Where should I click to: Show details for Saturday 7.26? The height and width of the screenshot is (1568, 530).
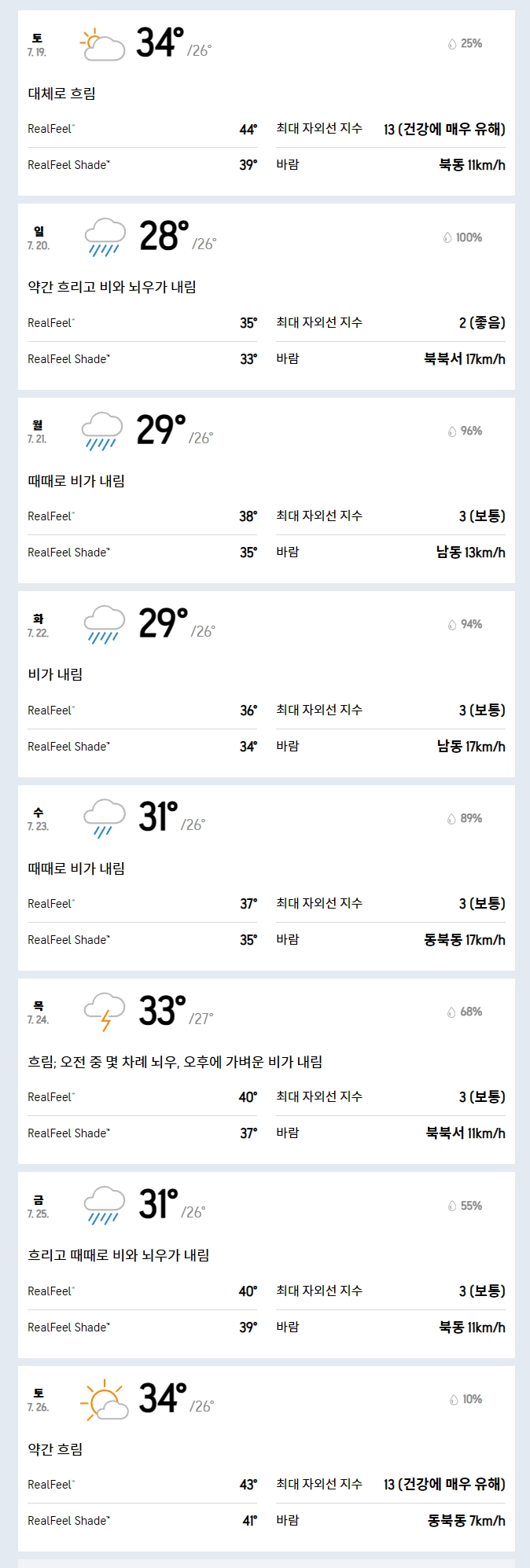coord(266,1458)
